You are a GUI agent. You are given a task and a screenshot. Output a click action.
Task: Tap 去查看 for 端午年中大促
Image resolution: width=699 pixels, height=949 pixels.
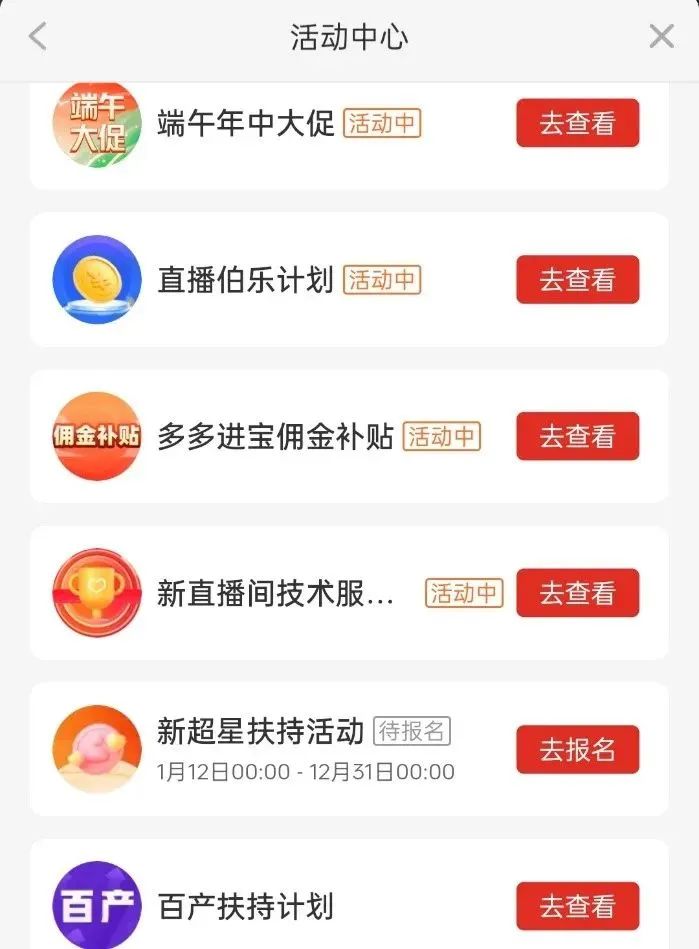coord(577,123)
